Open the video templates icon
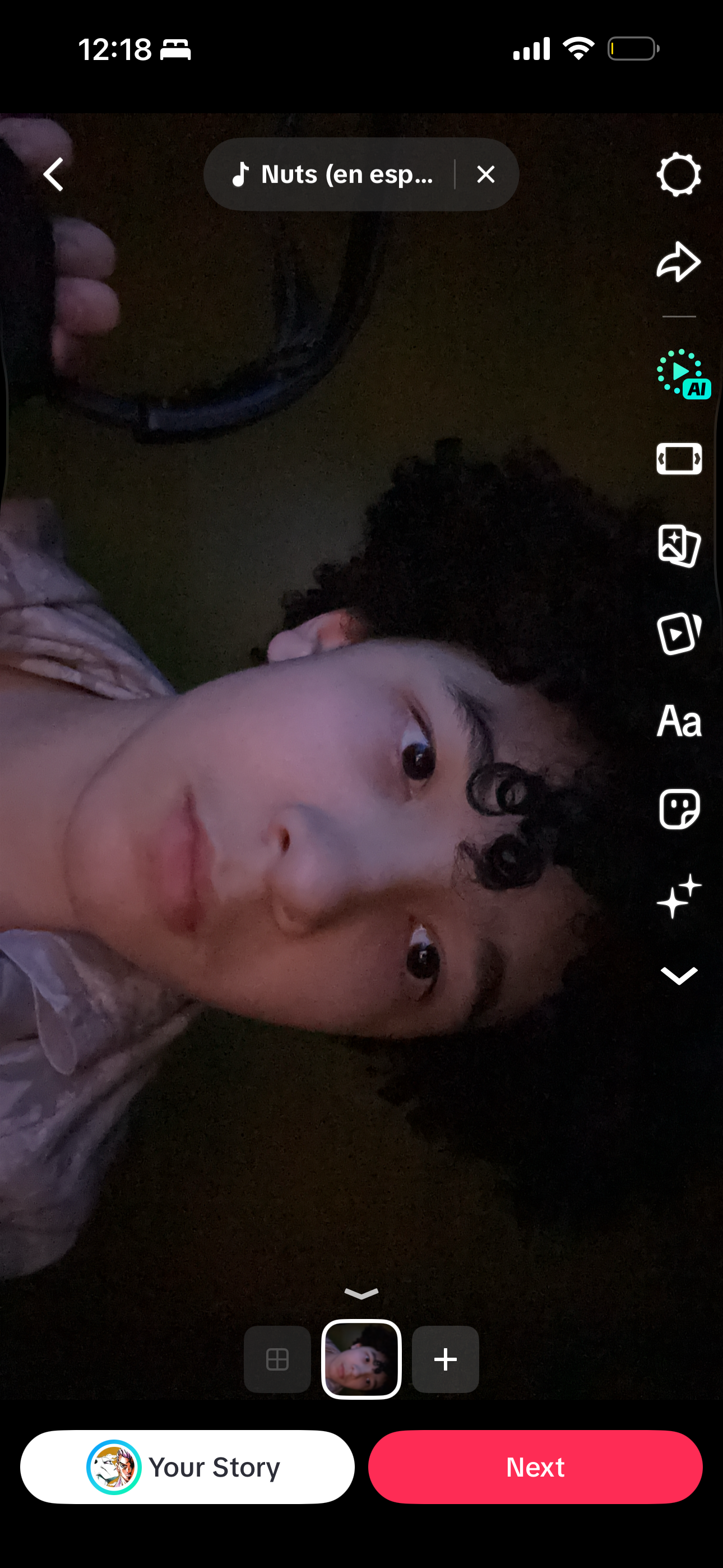The image size is (723, 1568). (679, 634)
